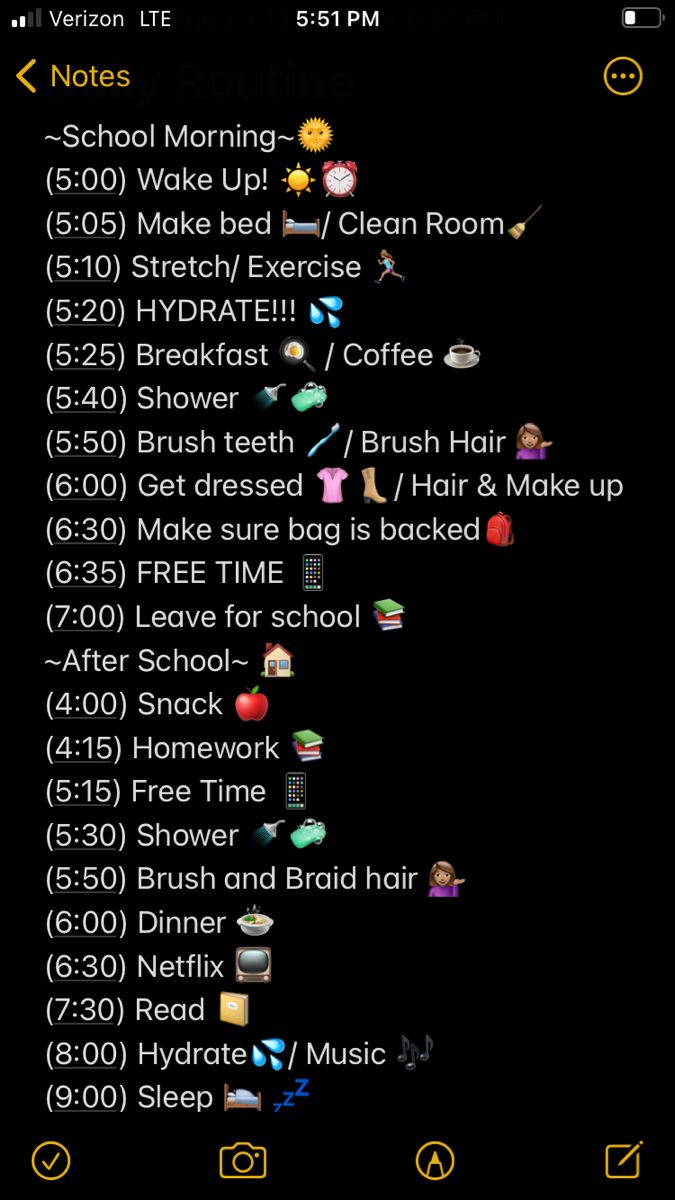675x1200 pixels.
Task: Add a checklist to the note
Action: pos(51,1160)
